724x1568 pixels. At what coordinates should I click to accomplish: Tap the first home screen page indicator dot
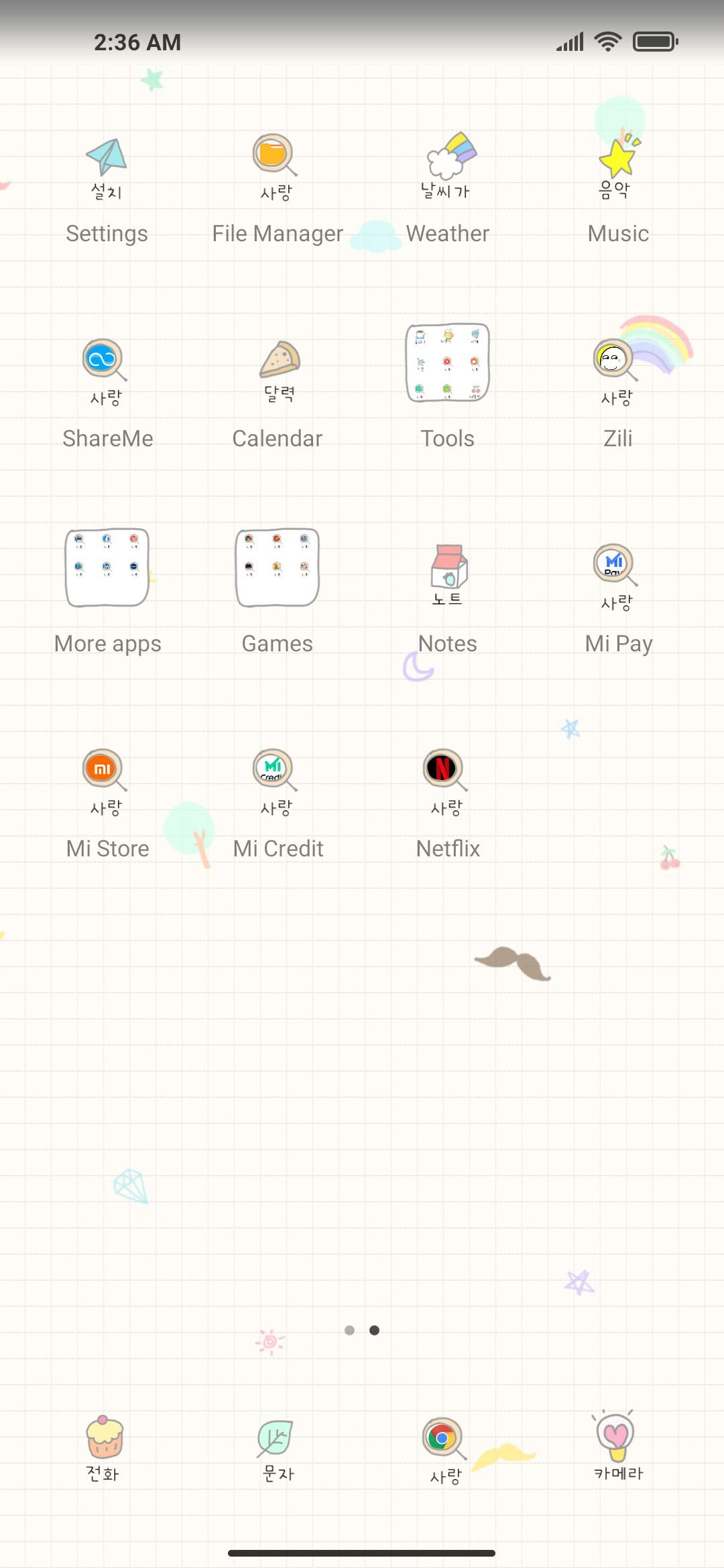click(x=349, y=1330)
